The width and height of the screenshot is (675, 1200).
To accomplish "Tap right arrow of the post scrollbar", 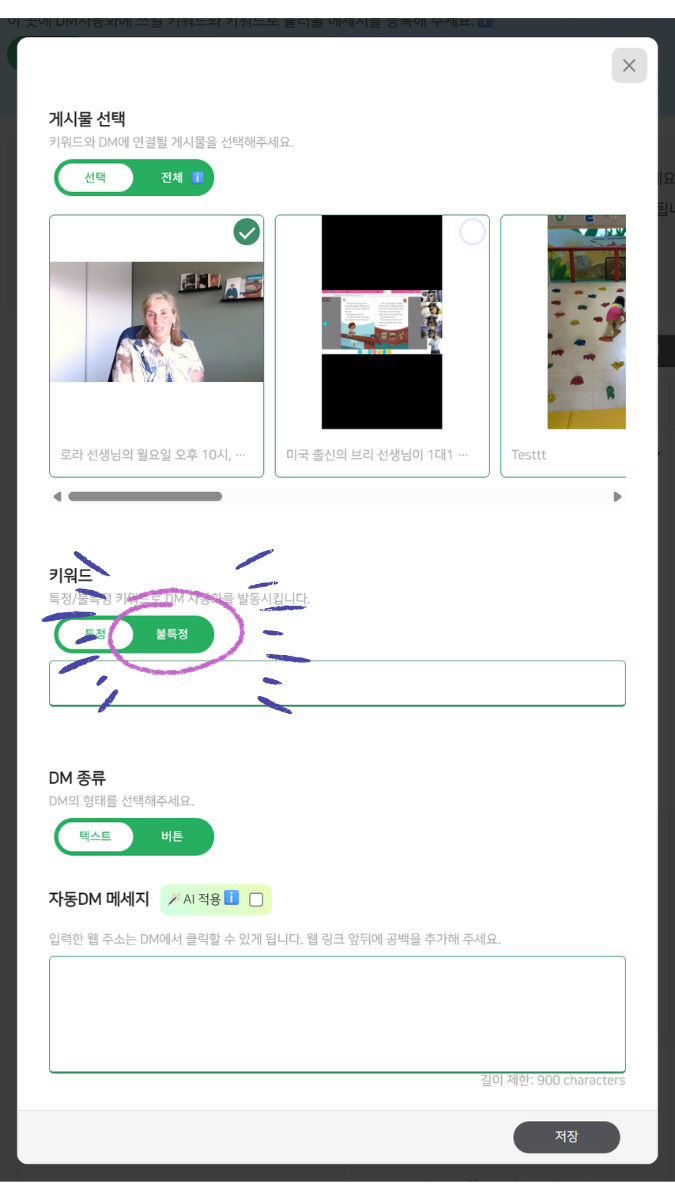I will click(x=618, y=496).
